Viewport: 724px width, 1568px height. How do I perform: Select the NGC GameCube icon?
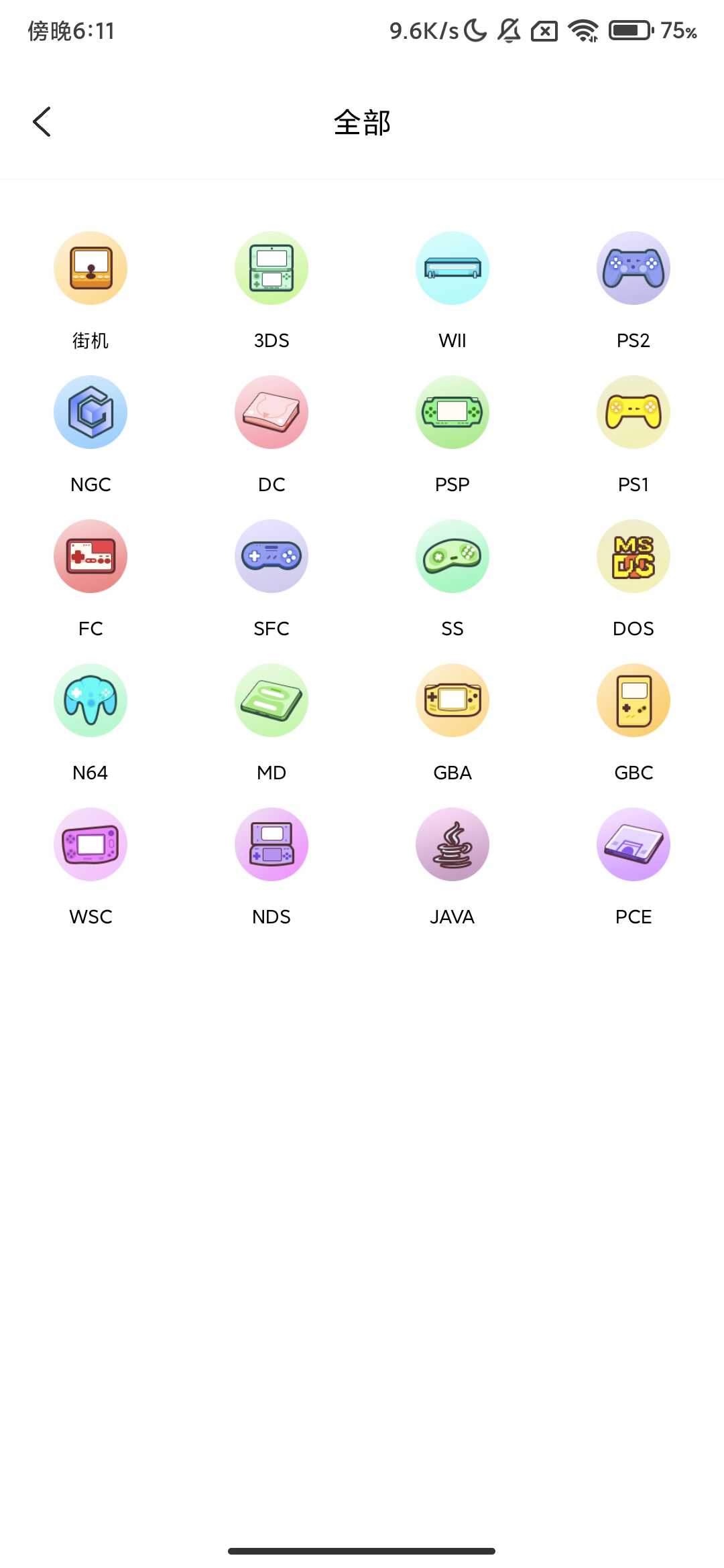pos(90,412)
